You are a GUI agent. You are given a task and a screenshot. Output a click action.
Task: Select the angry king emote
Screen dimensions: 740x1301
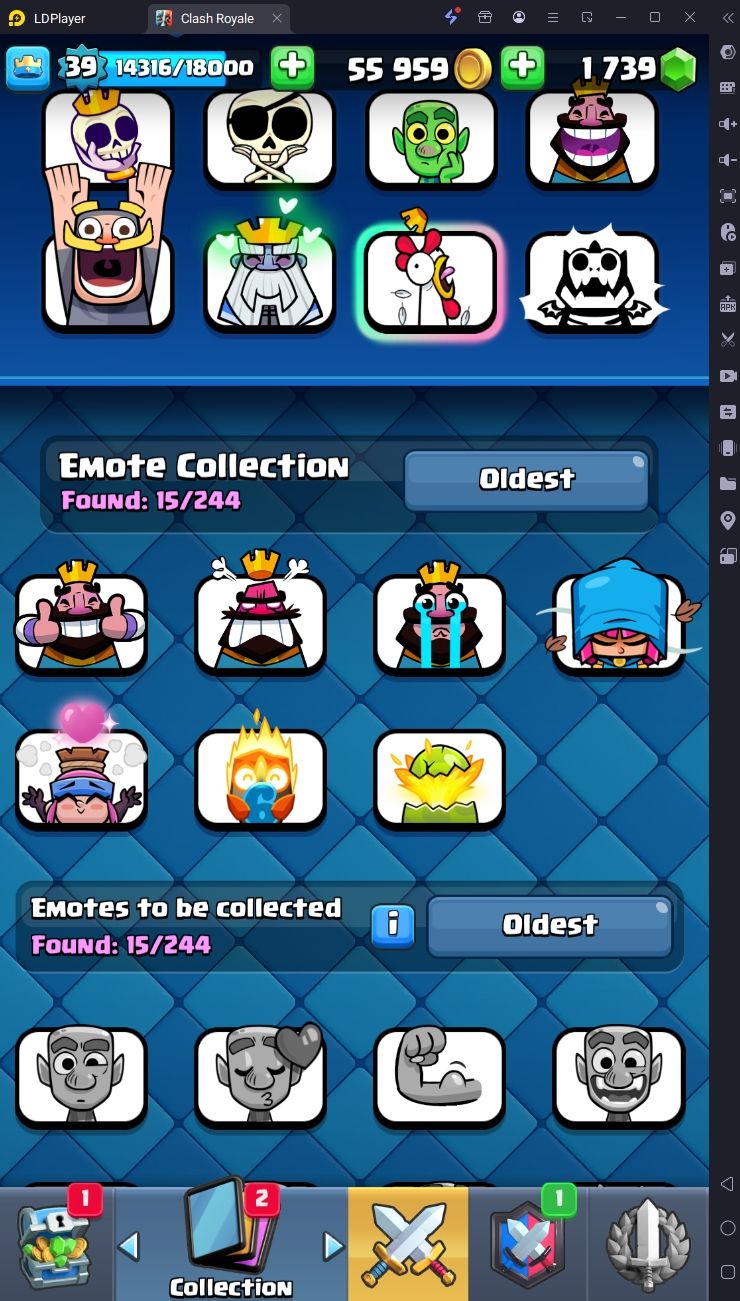[x=261, y=622]
